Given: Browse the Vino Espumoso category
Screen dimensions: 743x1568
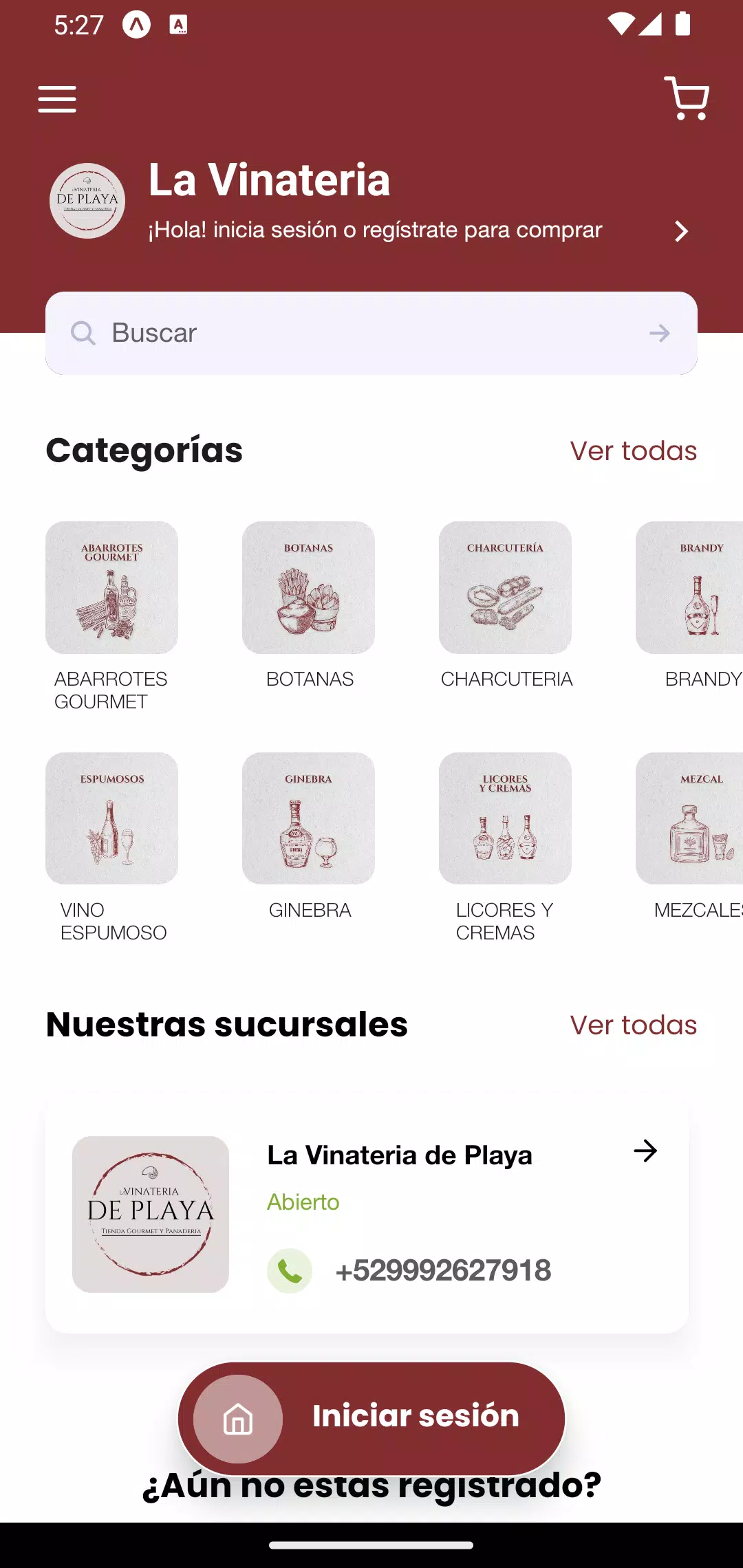Looking at the screenshot, I should coord(111,847).
